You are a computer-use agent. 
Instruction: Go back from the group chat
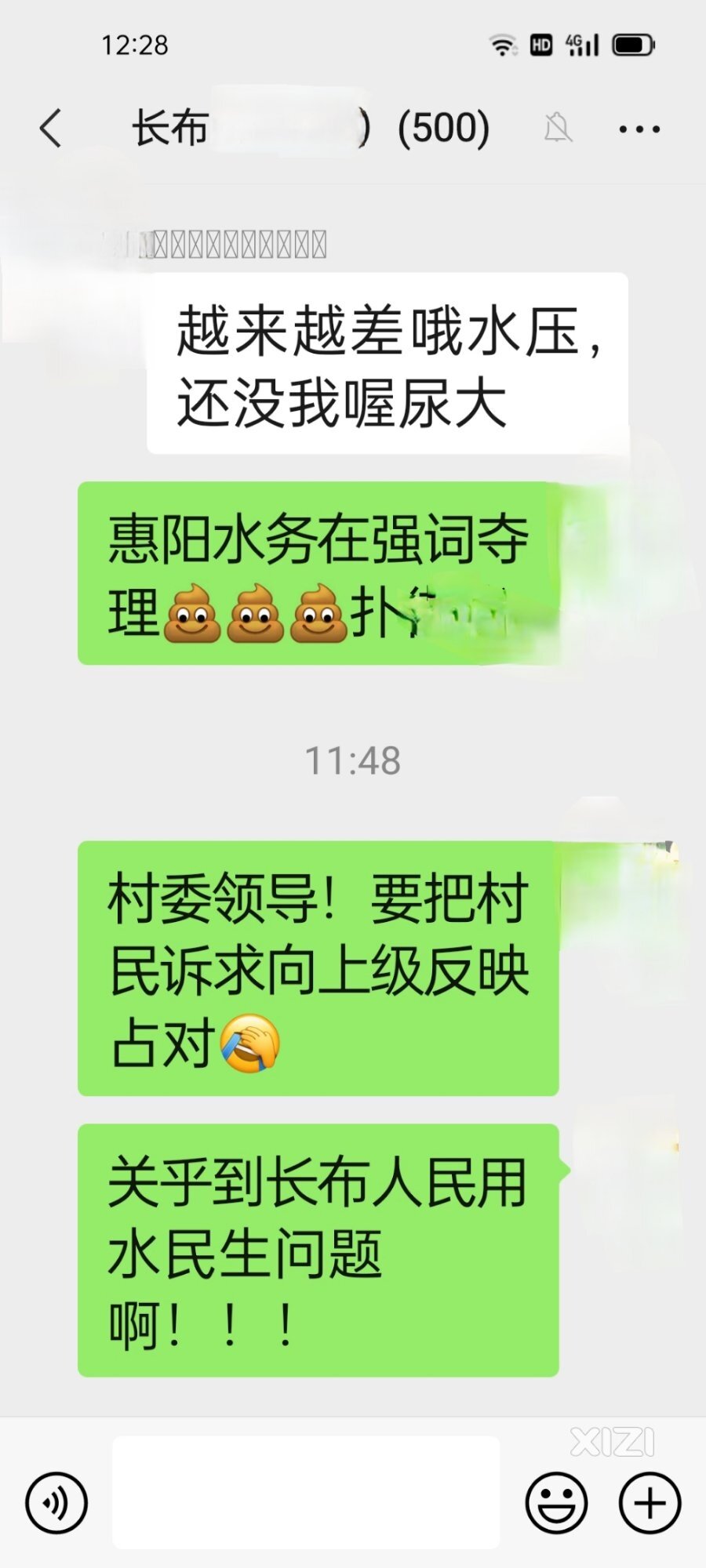[51, 129]
